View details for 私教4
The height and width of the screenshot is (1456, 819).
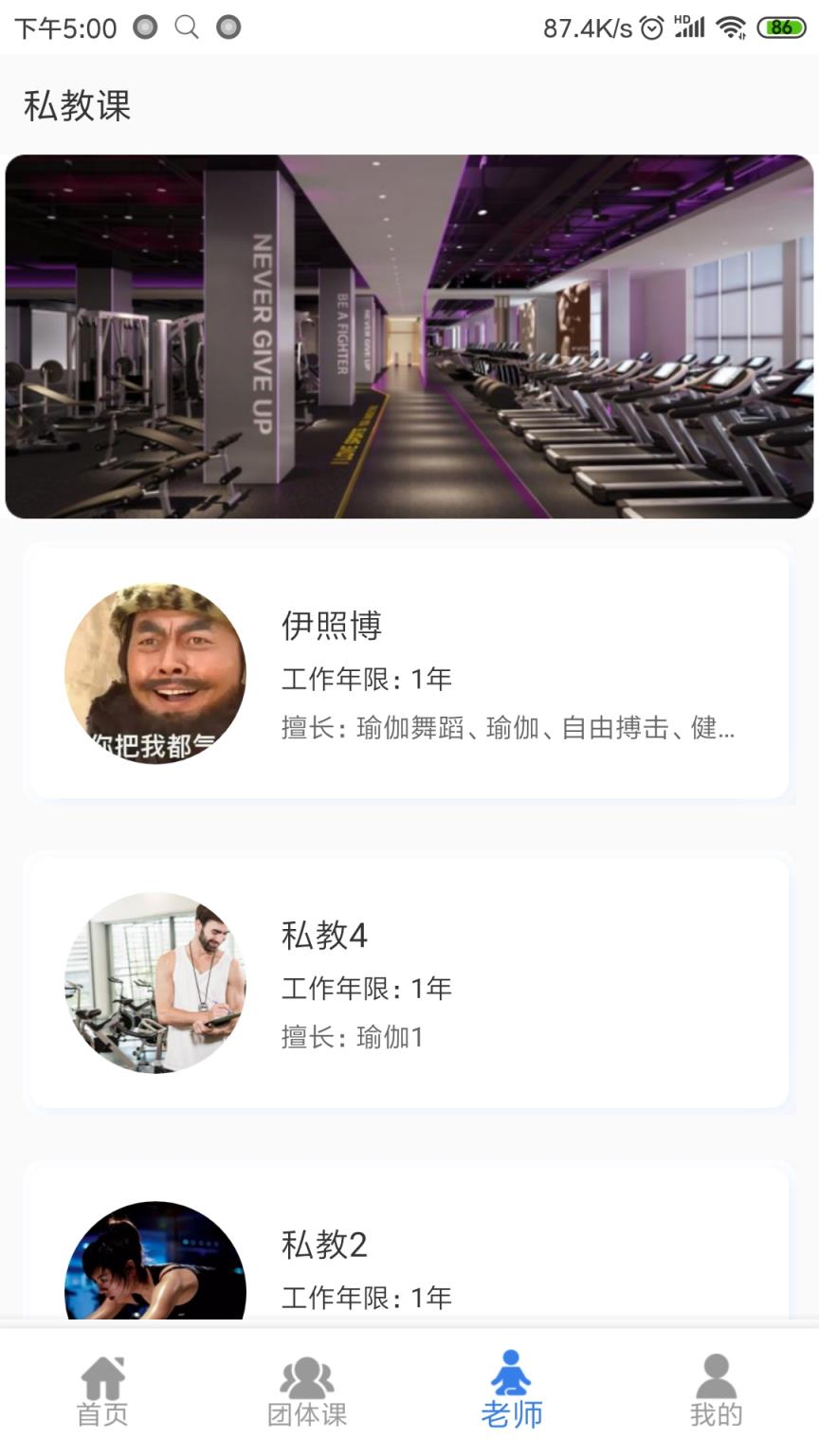[409, 981]
